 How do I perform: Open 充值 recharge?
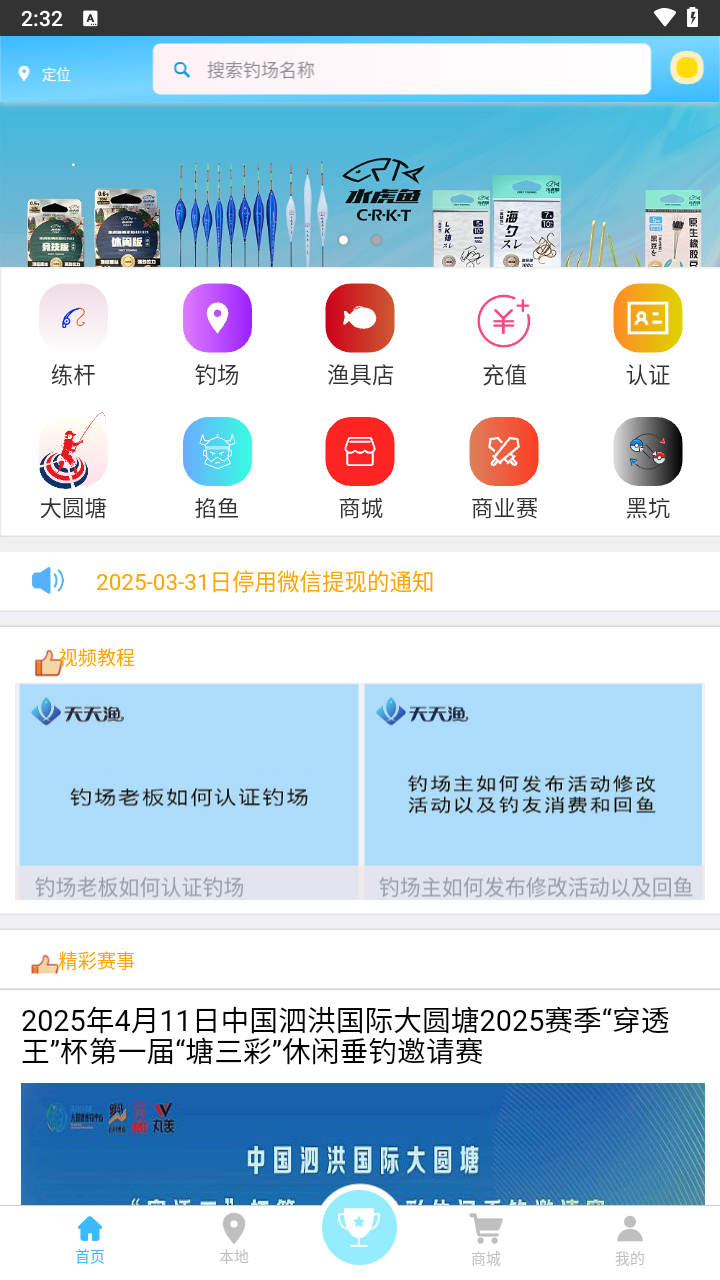[504, 336]
